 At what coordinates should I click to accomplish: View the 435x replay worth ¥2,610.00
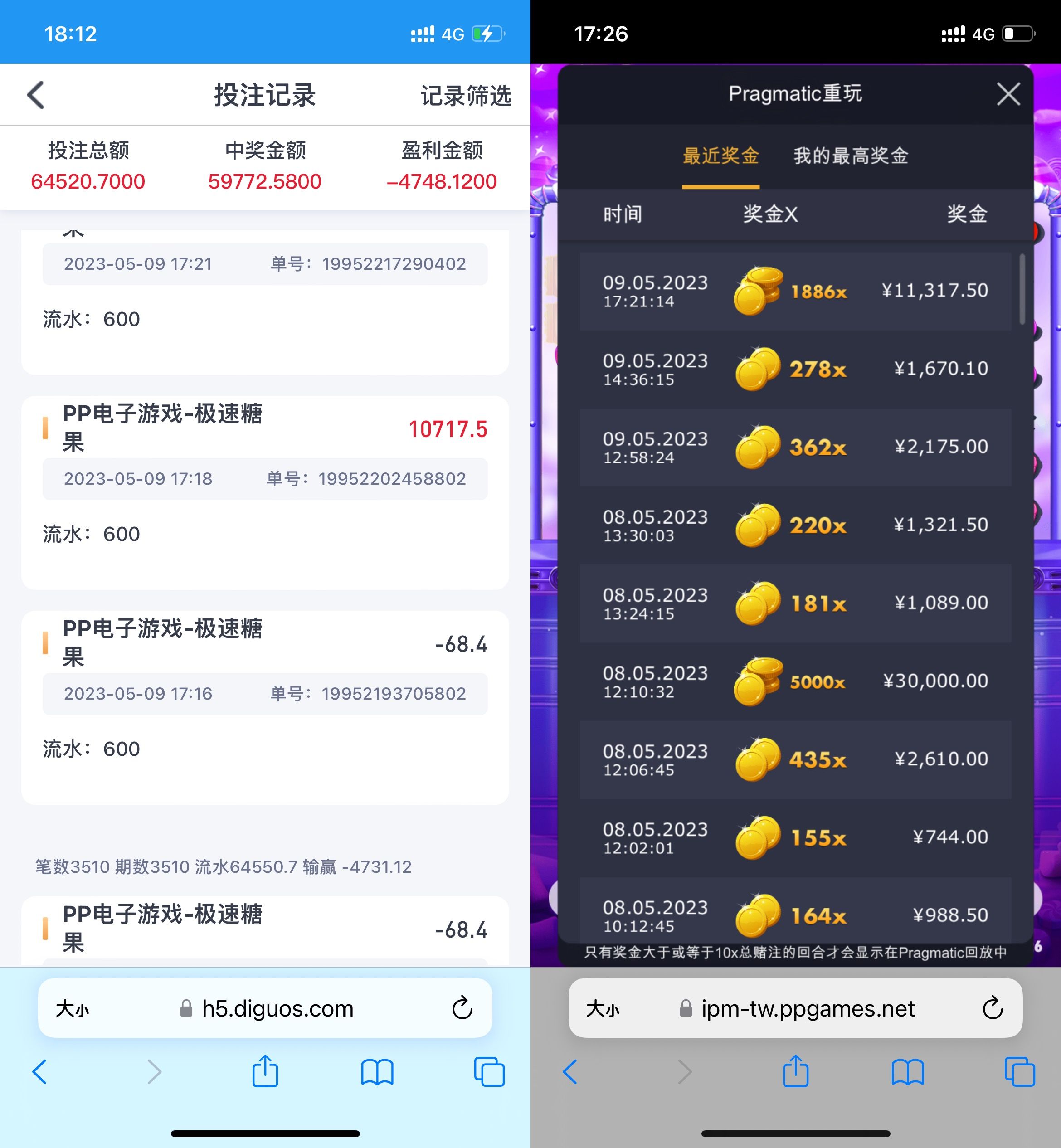click(795, 759)
